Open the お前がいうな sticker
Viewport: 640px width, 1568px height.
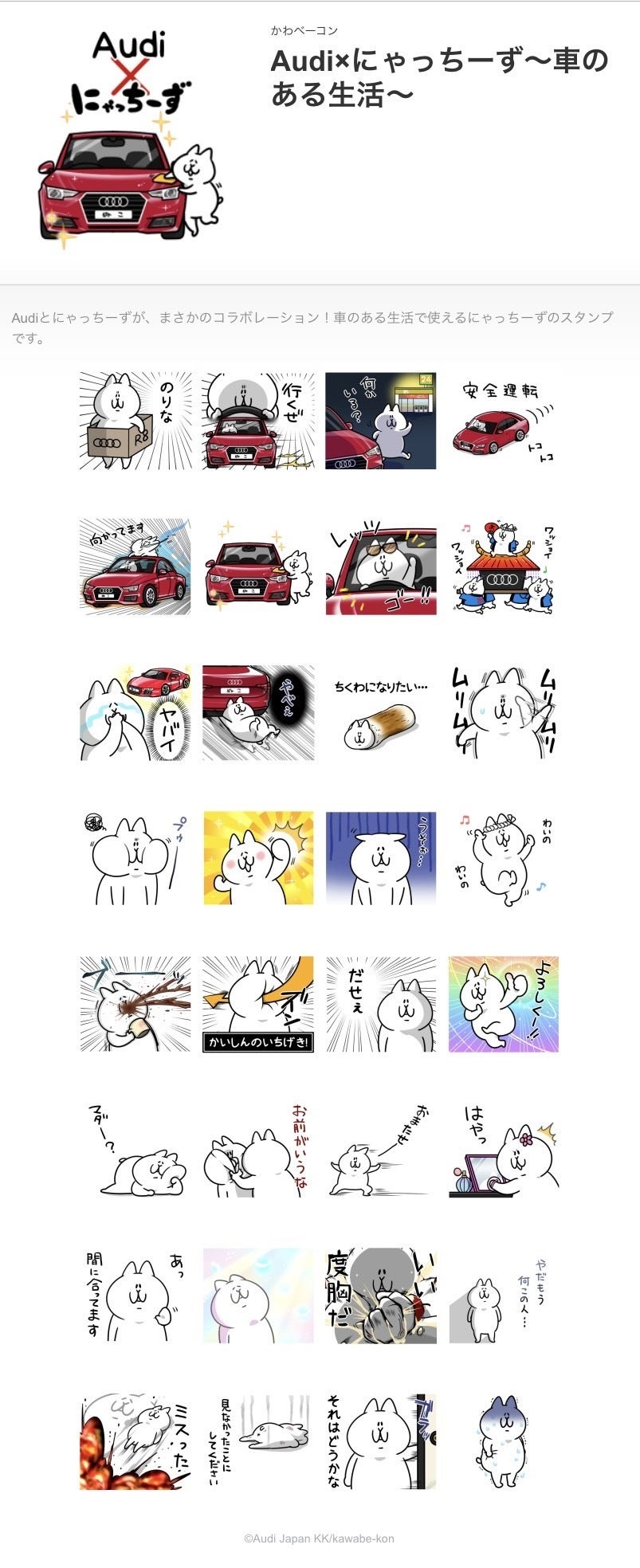click(257, 1150)
